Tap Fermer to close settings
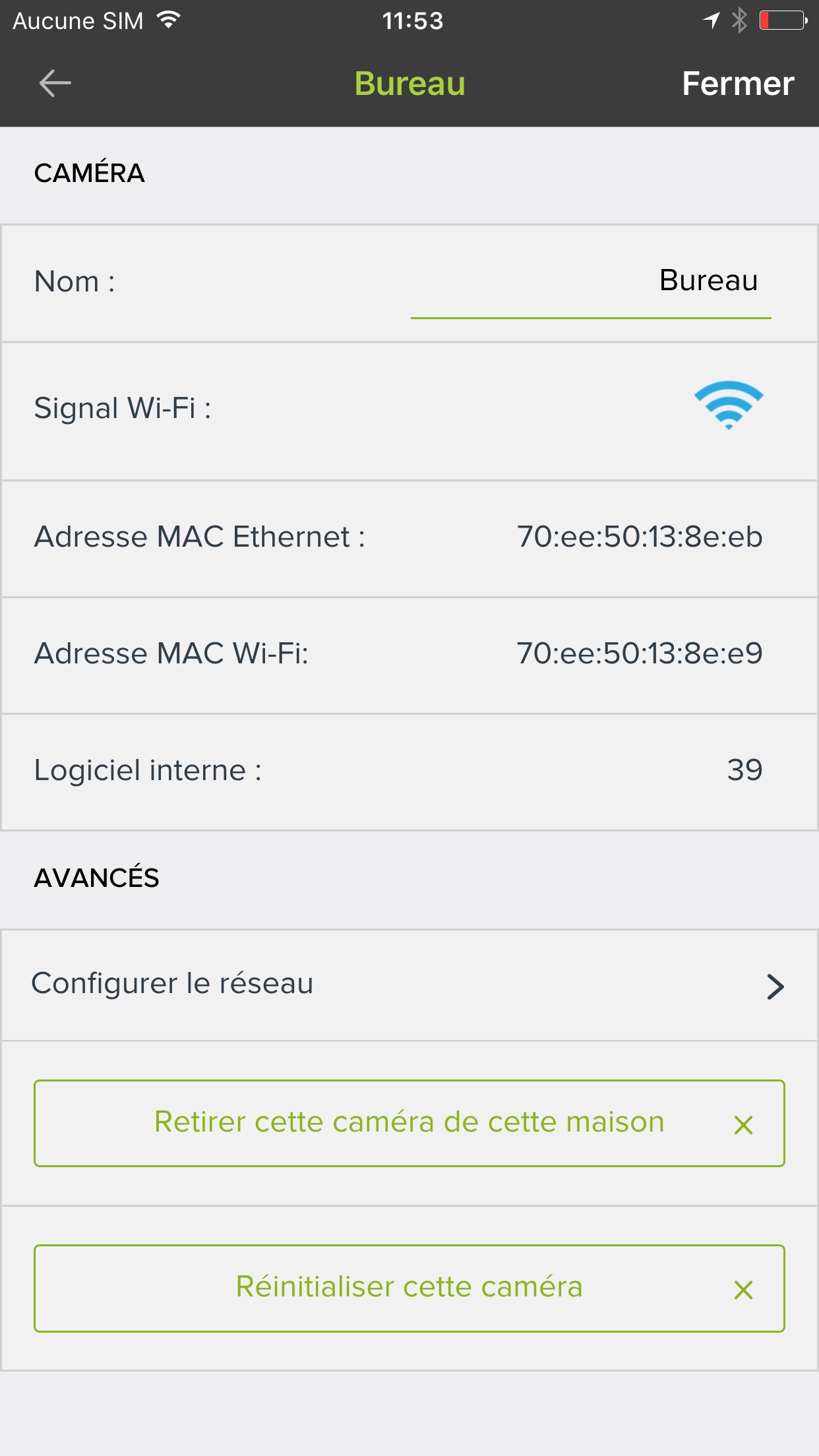Image resolution: width=819 pixels, height=1456 pixels. pyautogui.click(x=737, y=84)
